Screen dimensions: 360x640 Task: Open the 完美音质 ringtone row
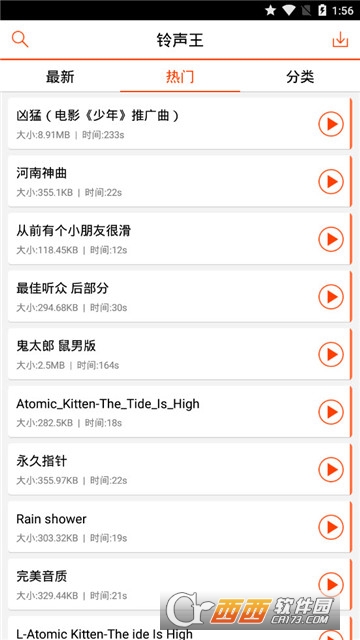point(180,584)
